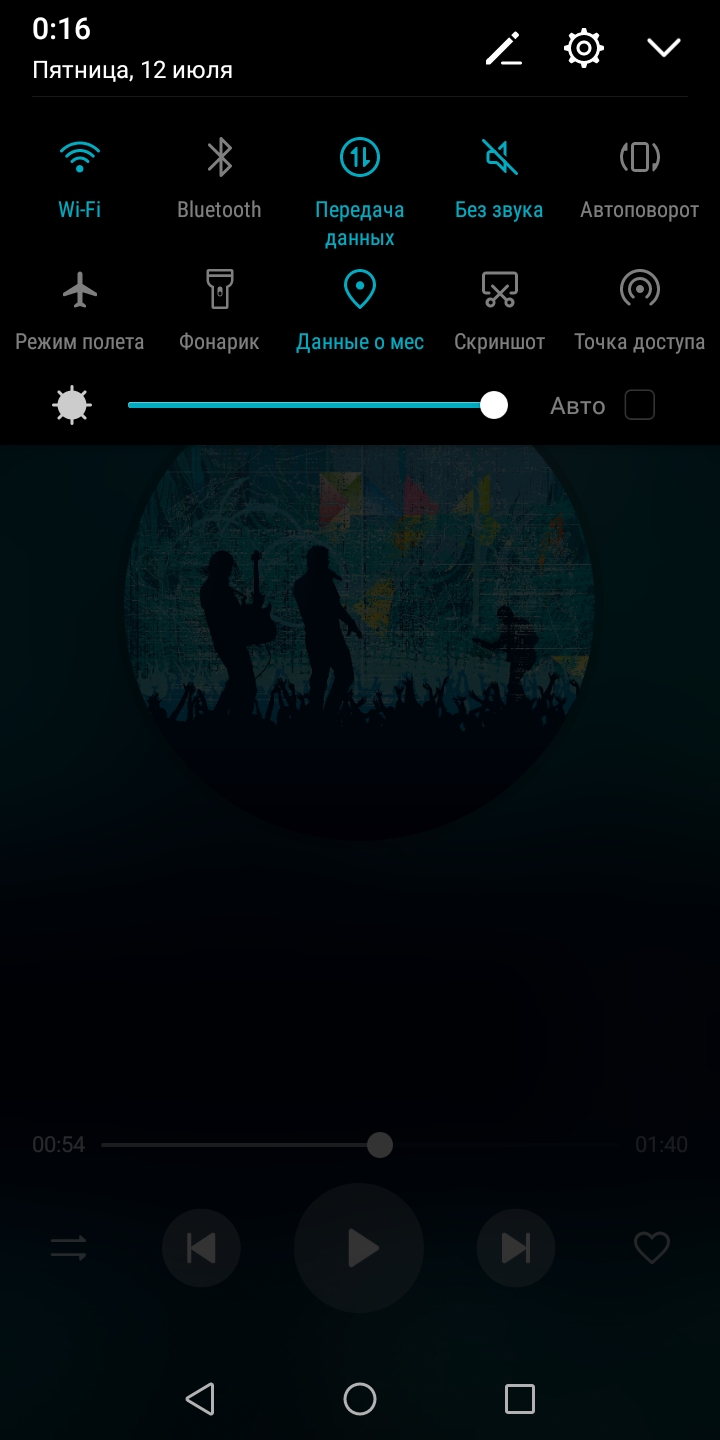The width and height of the screenshot is (720, 1440).
Task: Collapse the quick settings panel chevron
Action: [x=664, y=48]
